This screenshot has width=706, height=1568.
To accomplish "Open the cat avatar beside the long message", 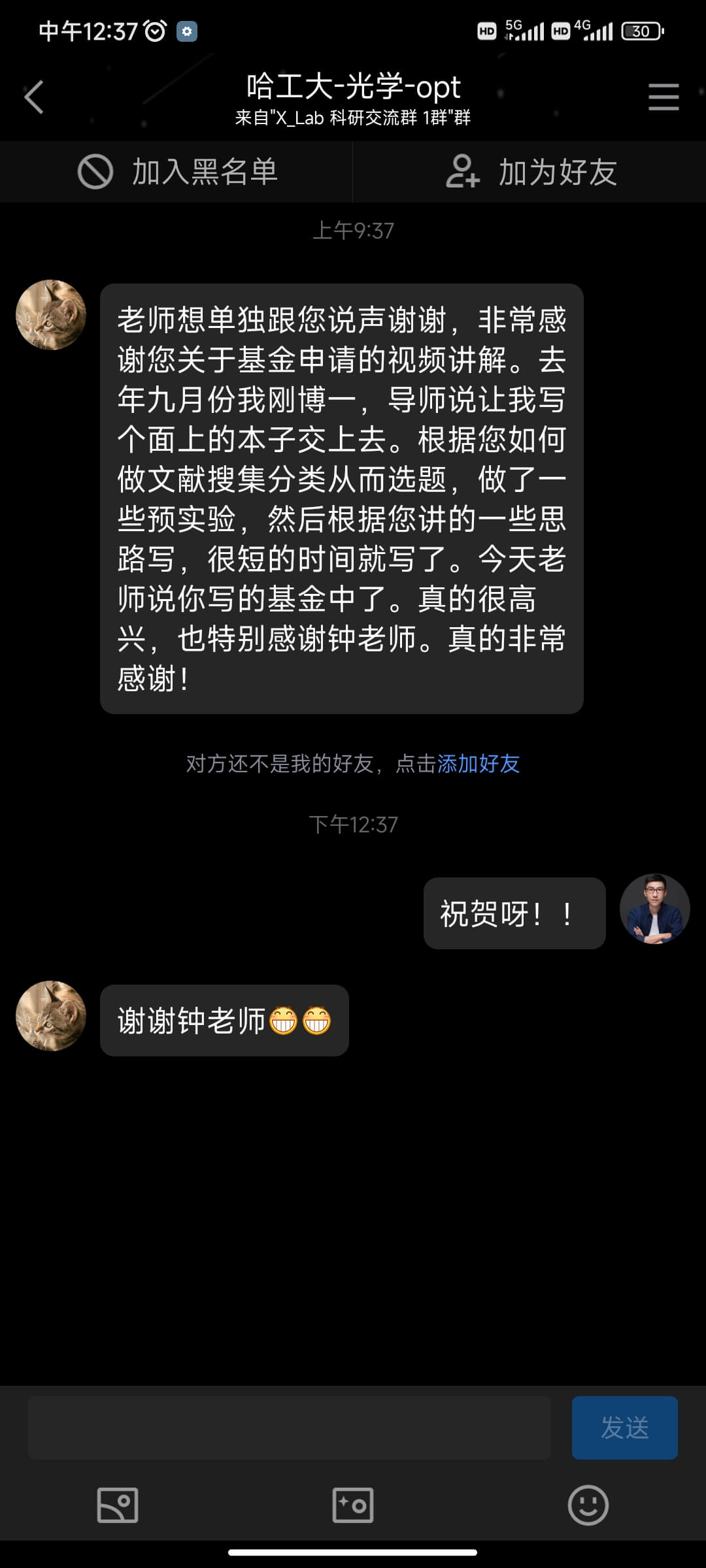I will click(x=51, y=315).
